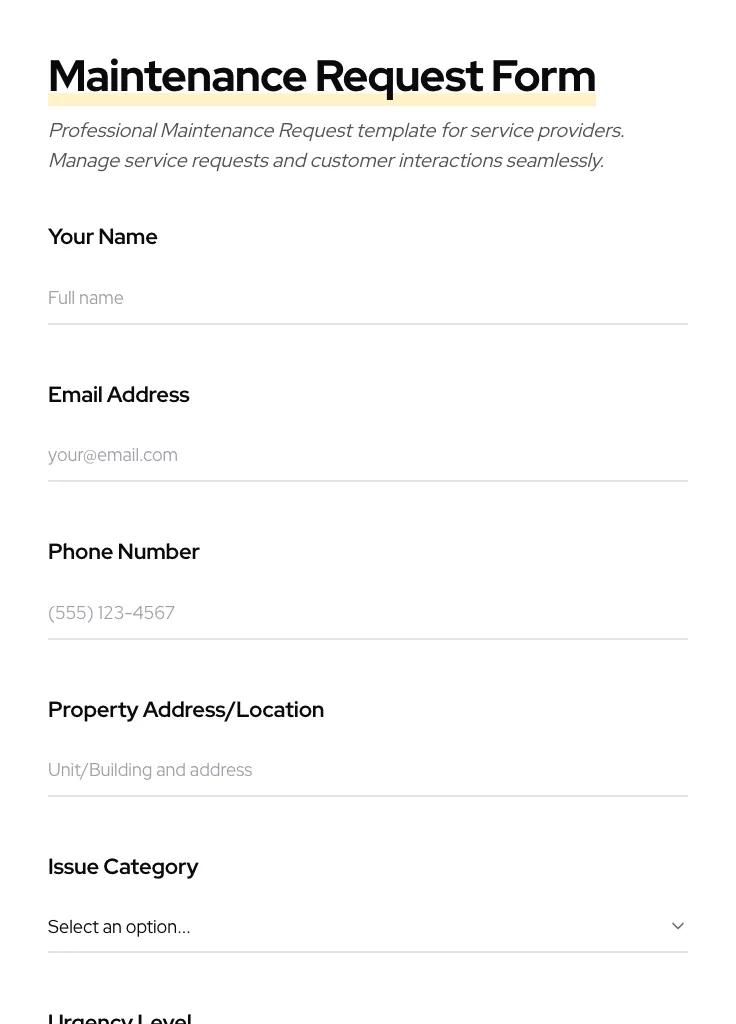
Task: Select the Property Address/Location field
Action: tap(367, 770)
